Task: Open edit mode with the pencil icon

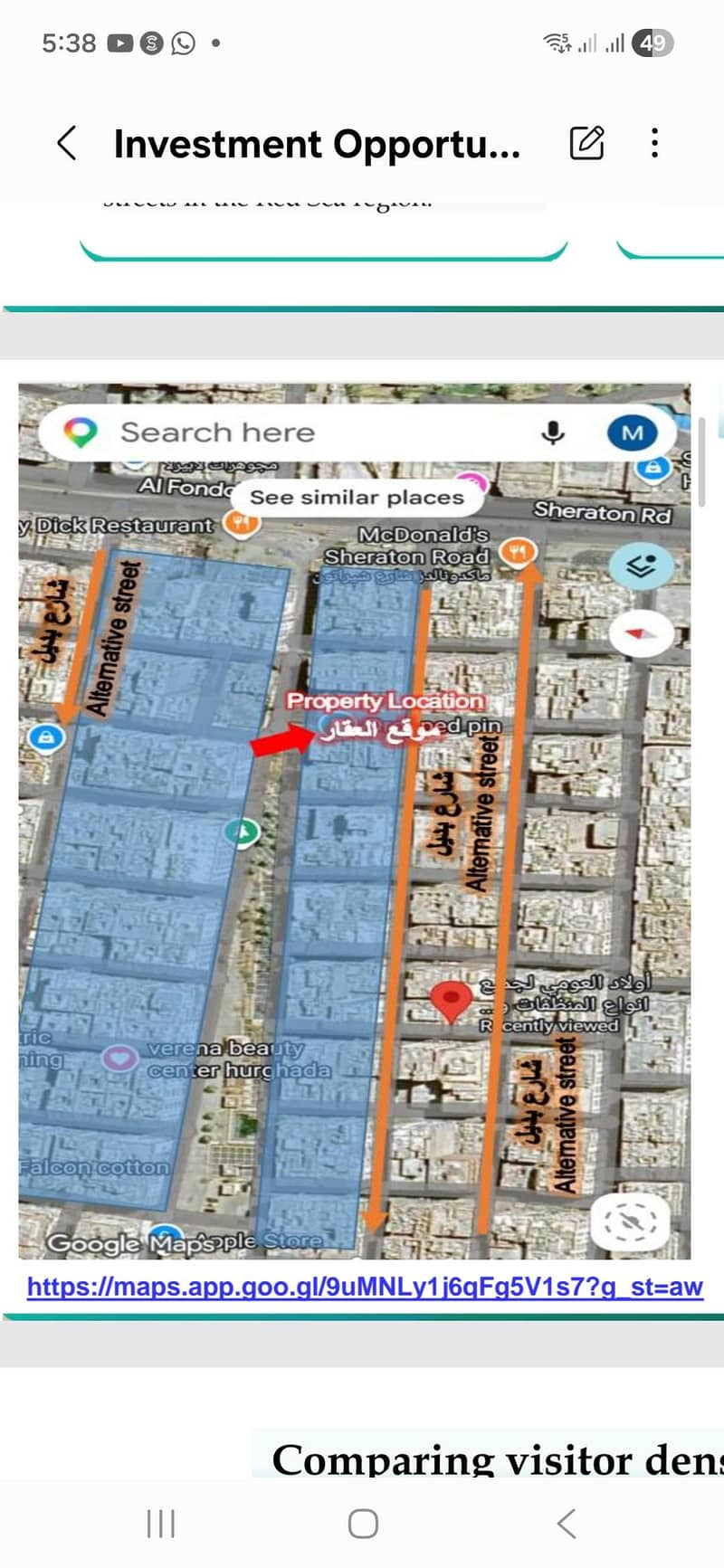Action: 586,143
